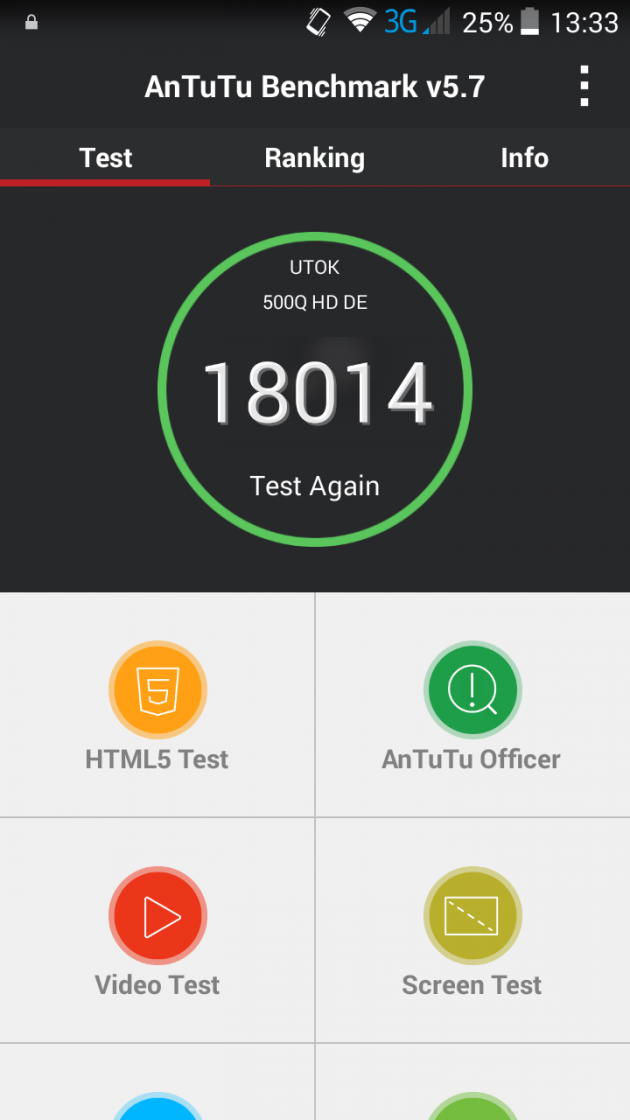630x1120 pixels.
Task: Open the overflow menu
Action: click(585, 87)
